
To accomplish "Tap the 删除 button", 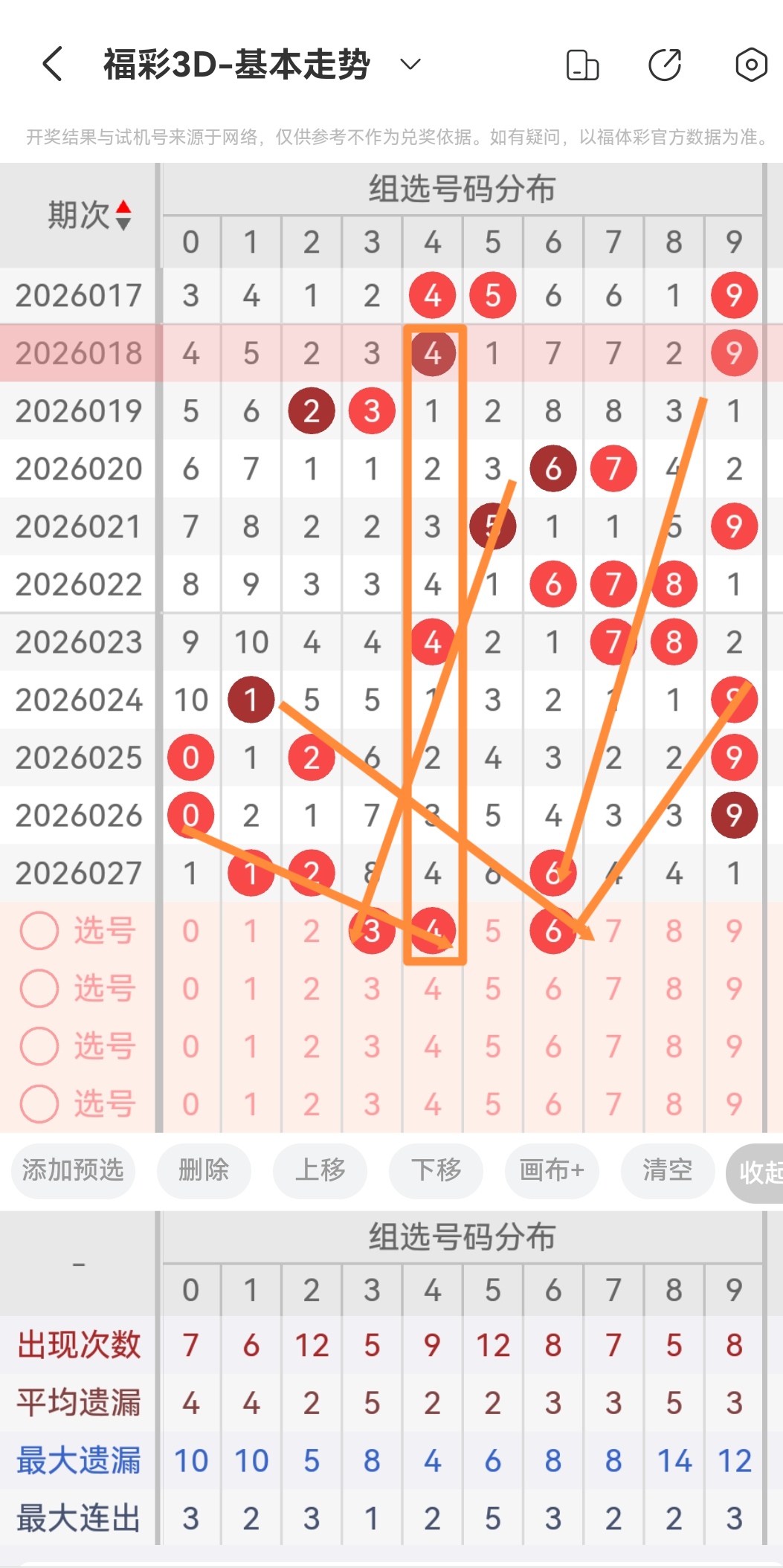I will click(204, 1171).
